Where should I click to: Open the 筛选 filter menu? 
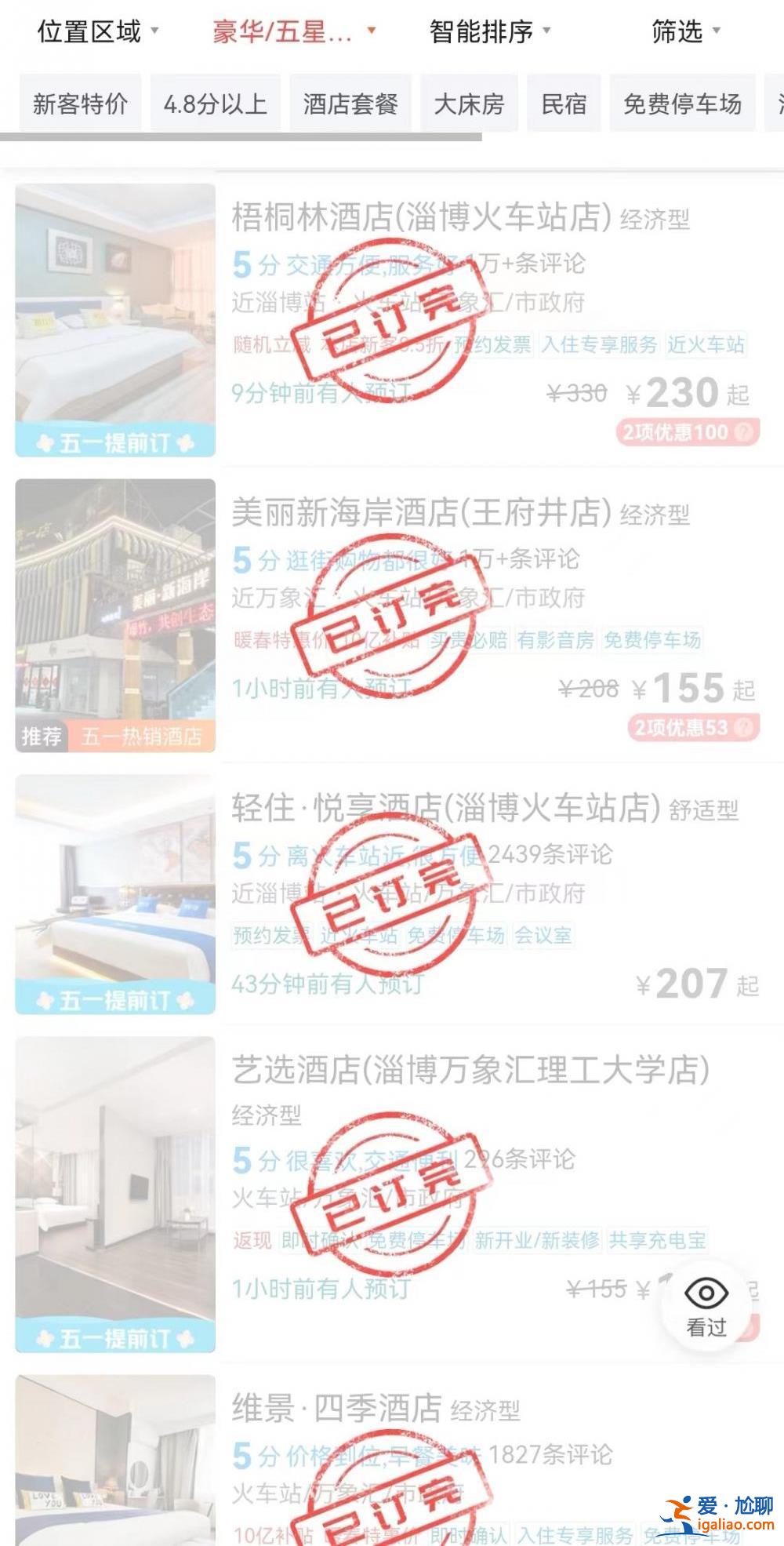[685, 32]
